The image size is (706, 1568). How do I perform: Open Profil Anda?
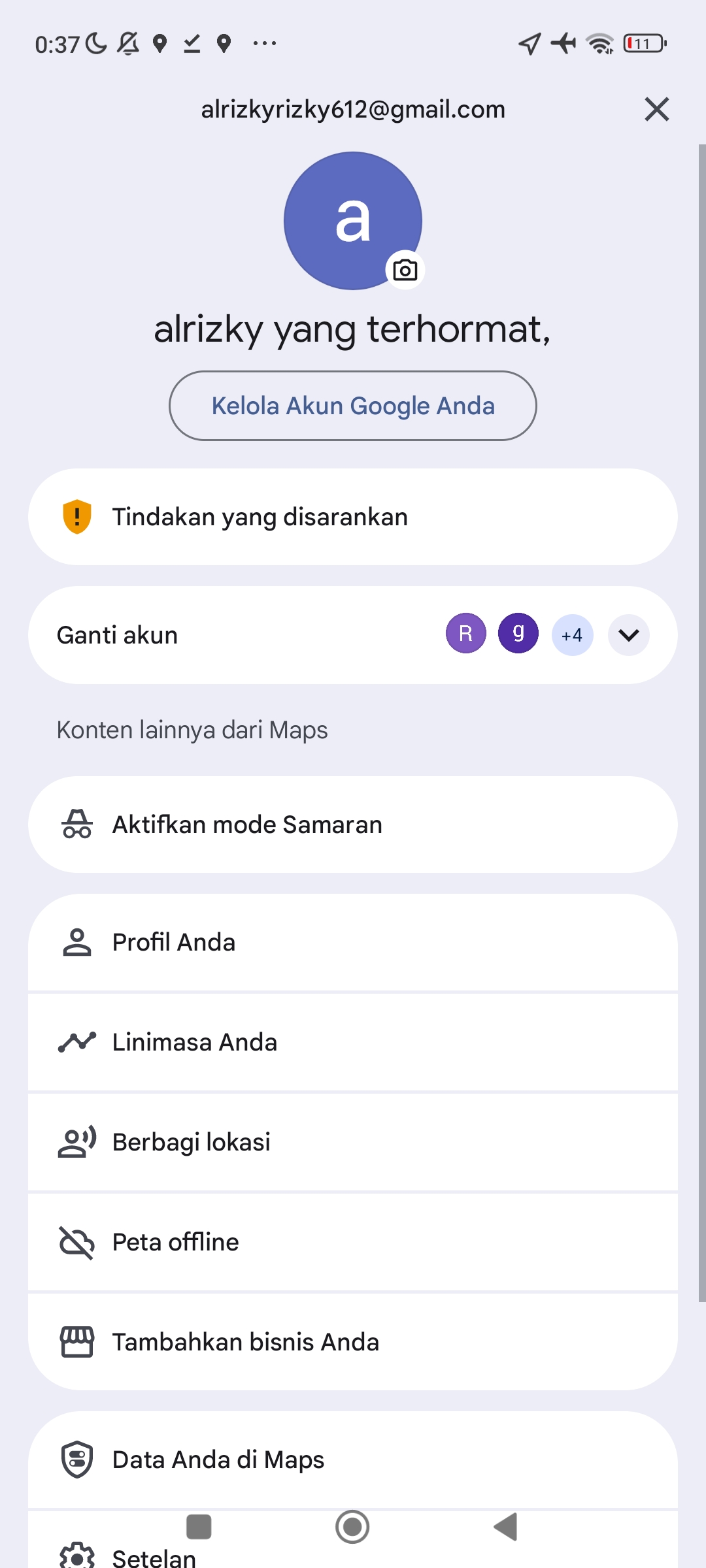[x=353, y=943]
